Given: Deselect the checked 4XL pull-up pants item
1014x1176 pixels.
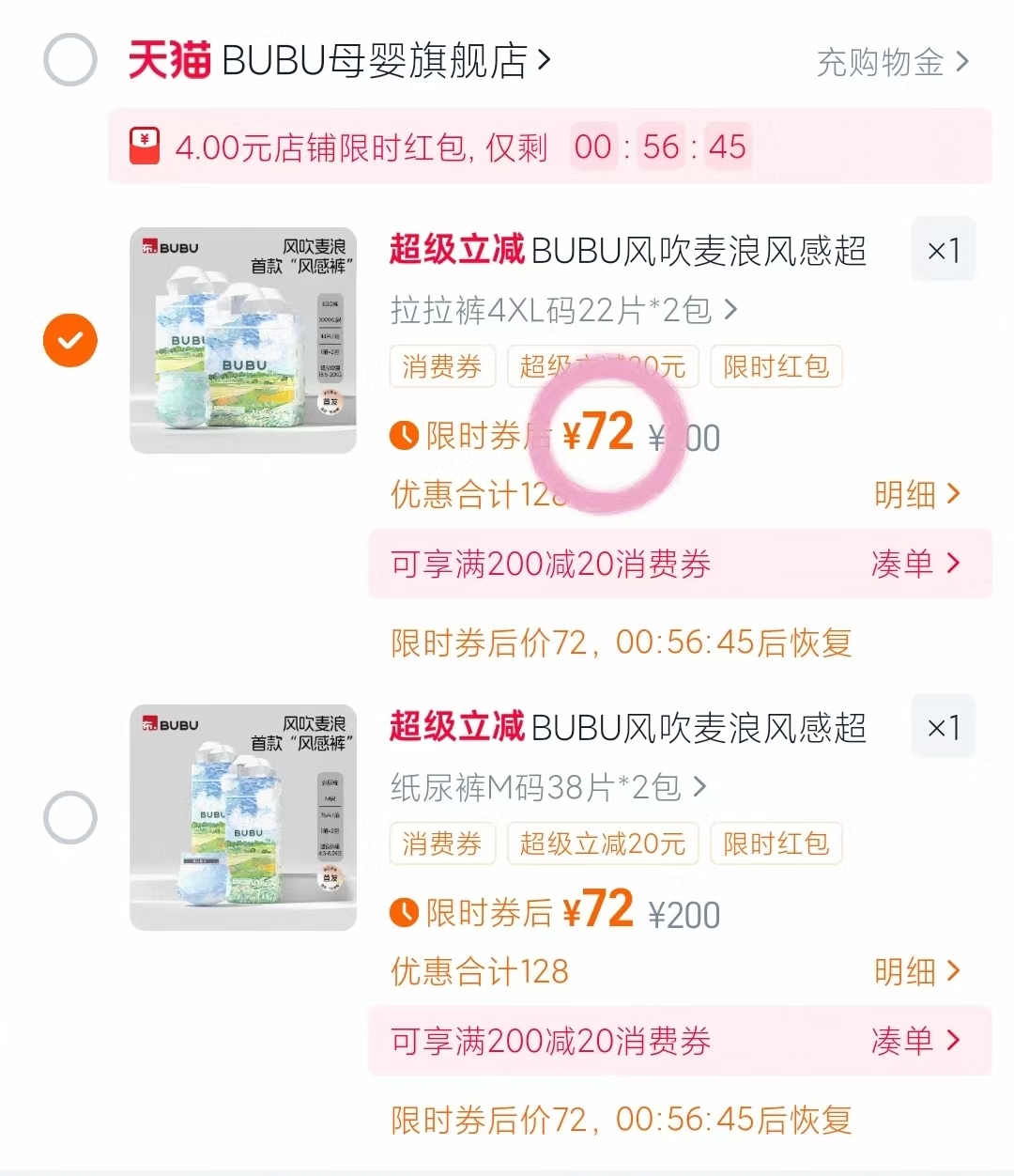Looking at the screenshot, I should (x=69, y=340).
